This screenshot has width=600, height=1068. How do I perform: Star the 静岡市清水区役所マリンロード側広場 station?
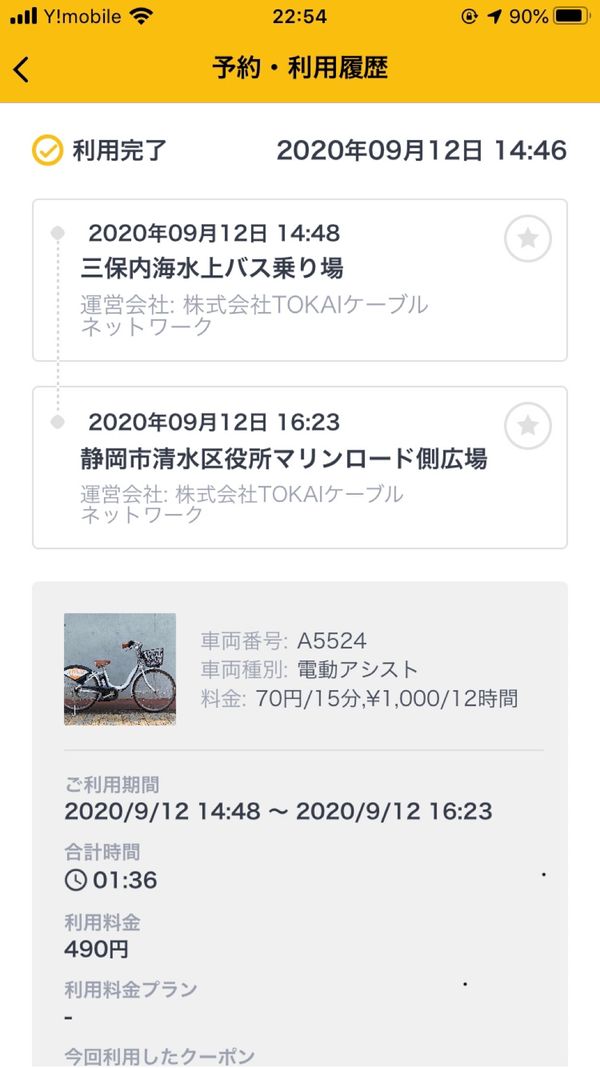point(527,427)
